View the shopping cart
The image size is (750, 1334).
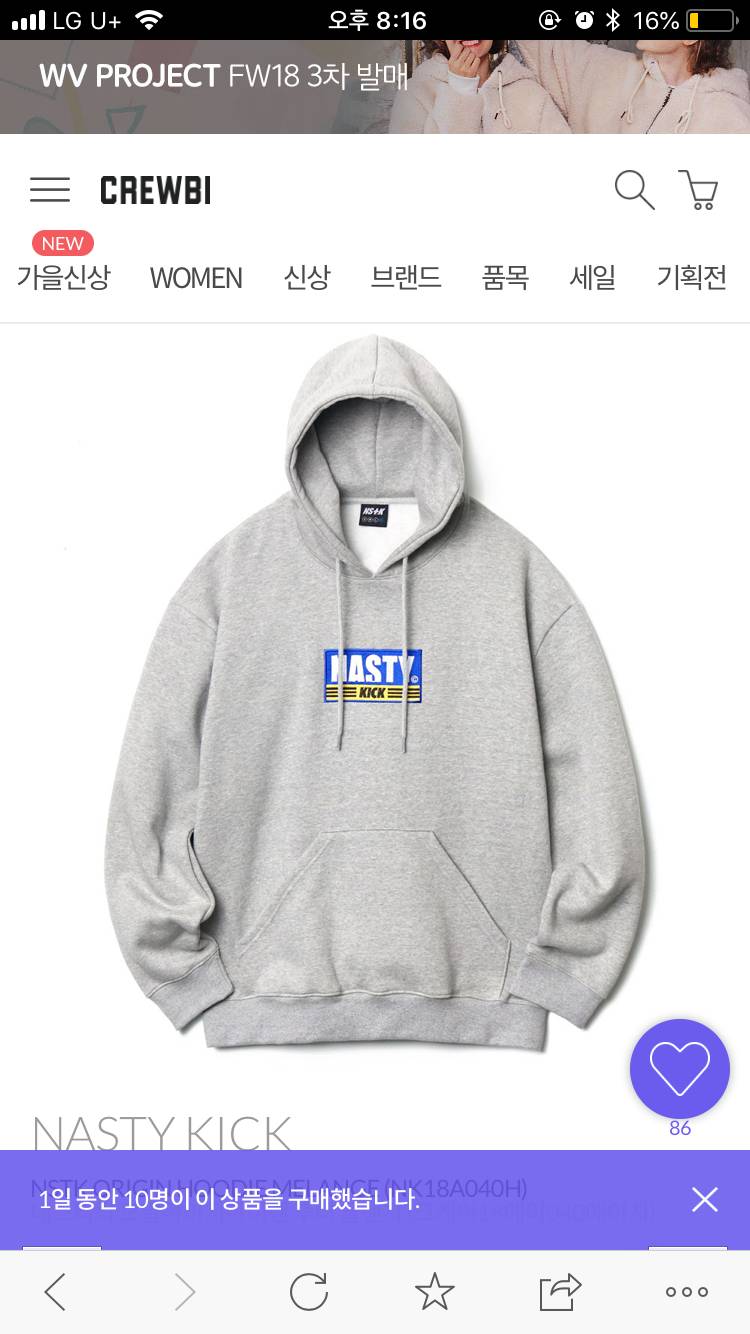[x=698, y=190]
